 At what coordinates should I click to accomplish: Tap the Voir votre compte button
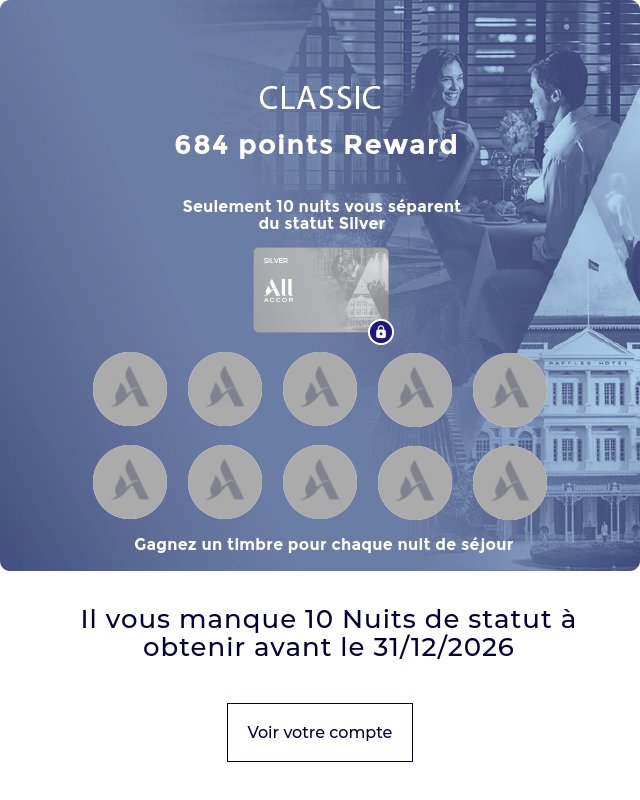point(320,732)
